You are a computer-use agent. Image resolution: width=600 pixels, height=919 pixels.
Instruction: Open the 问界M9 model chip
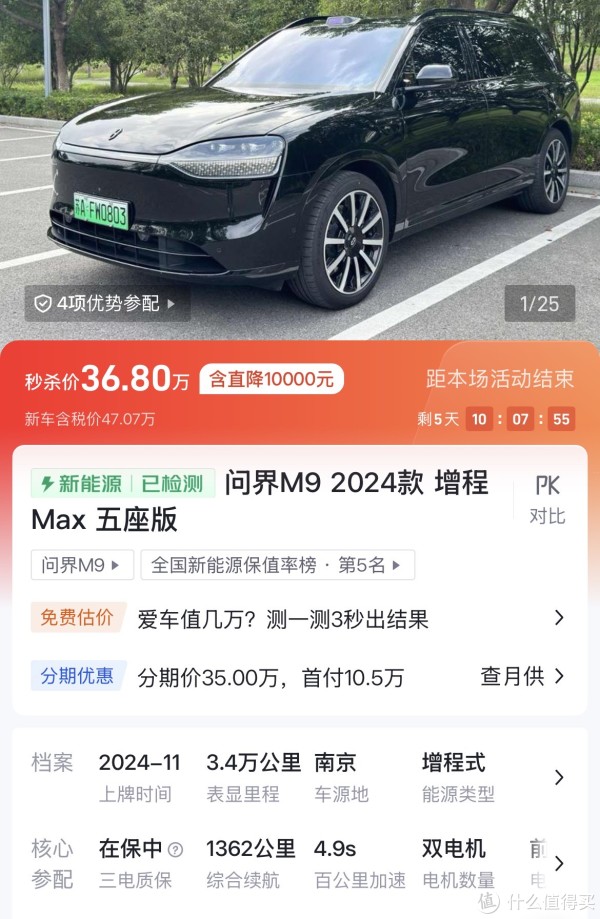tap(82, 565)
